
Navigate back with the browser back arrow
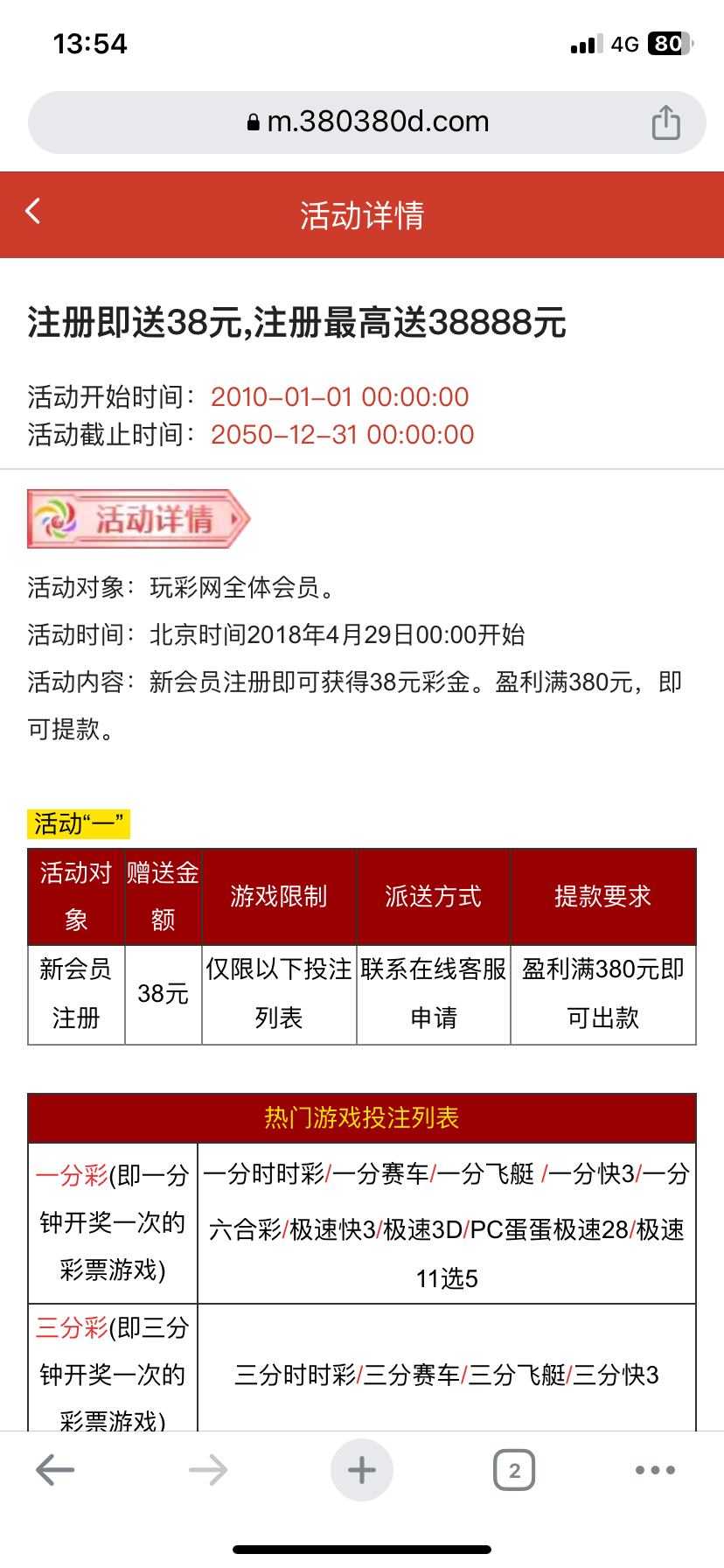click(55, 1470)
